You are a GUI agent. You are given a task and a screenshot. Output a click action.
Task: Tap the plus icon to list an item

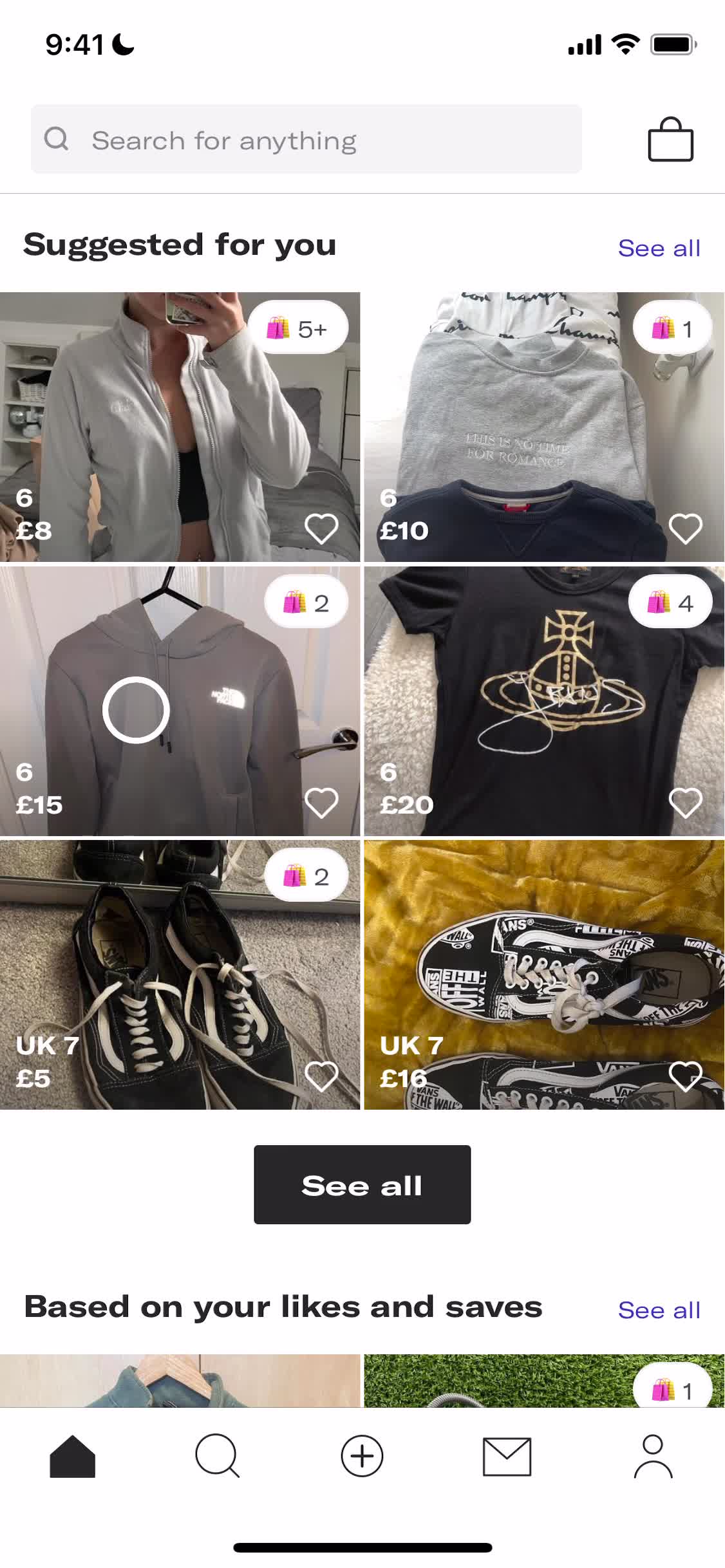click(362, 1458)
